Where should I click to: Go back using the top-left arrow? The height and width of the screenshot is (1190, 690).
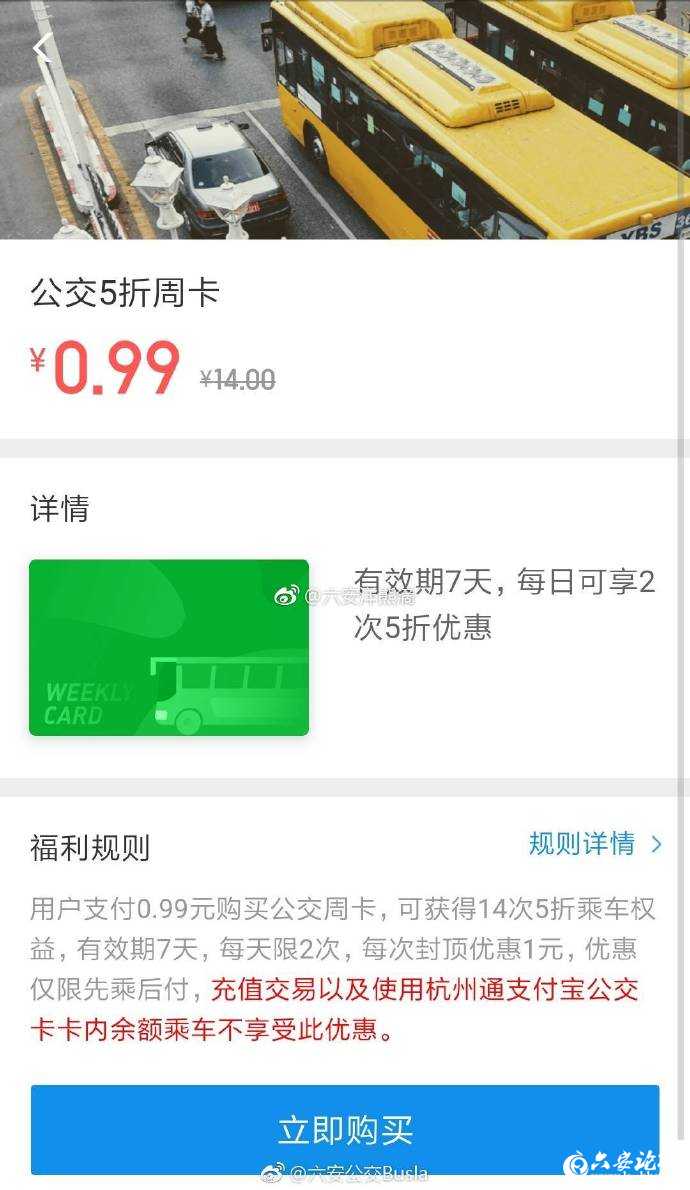pos(42,48)
